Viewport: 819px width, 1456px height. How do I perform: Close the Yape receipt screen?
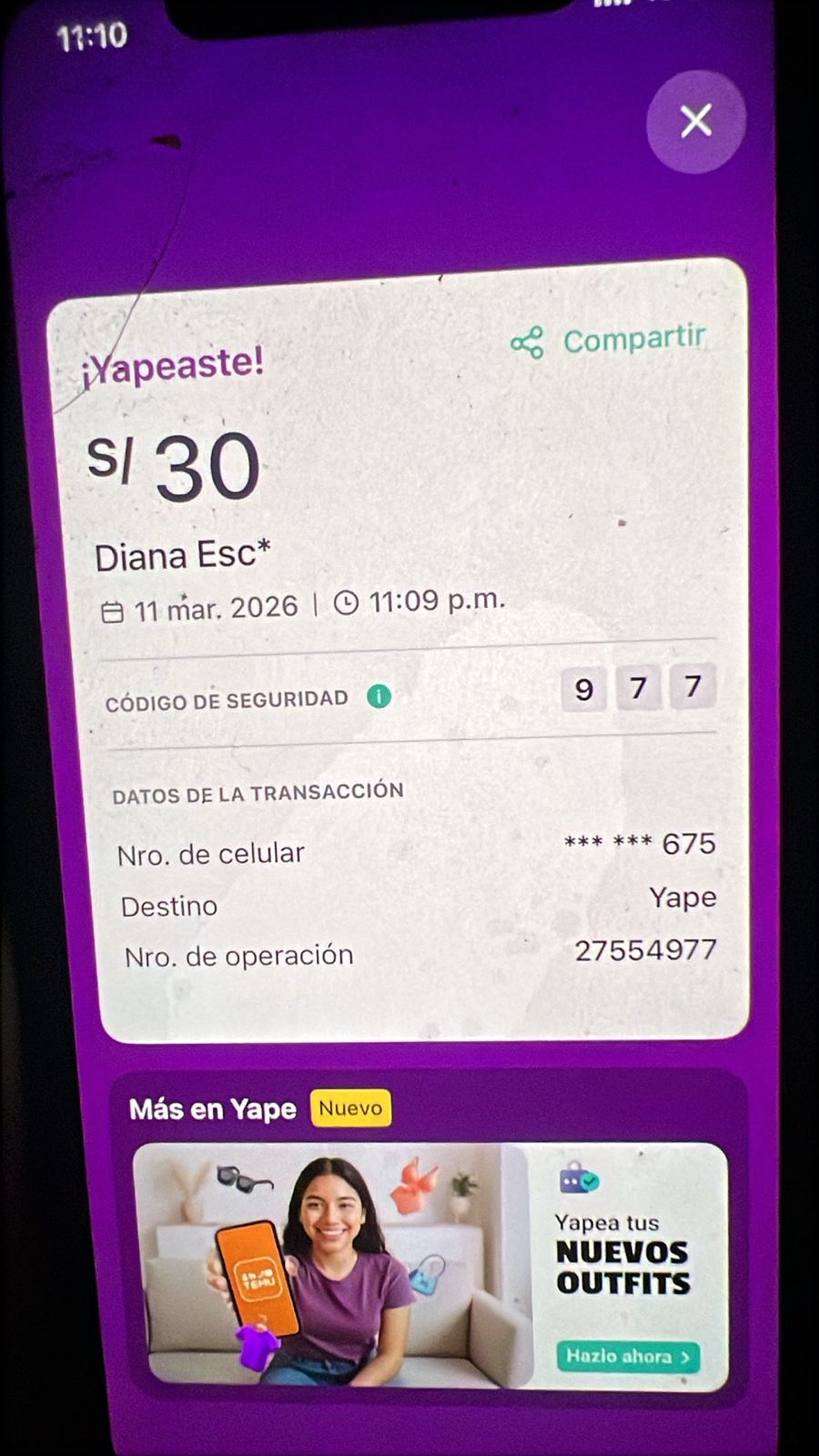(696, 121)
